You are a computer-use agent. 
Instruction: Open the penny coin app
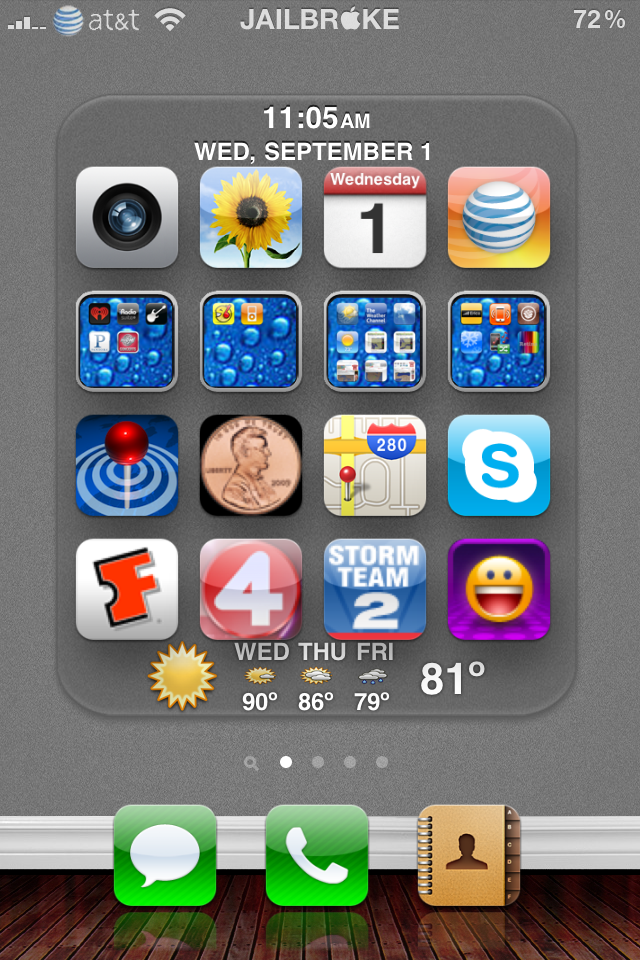[251, 465]
